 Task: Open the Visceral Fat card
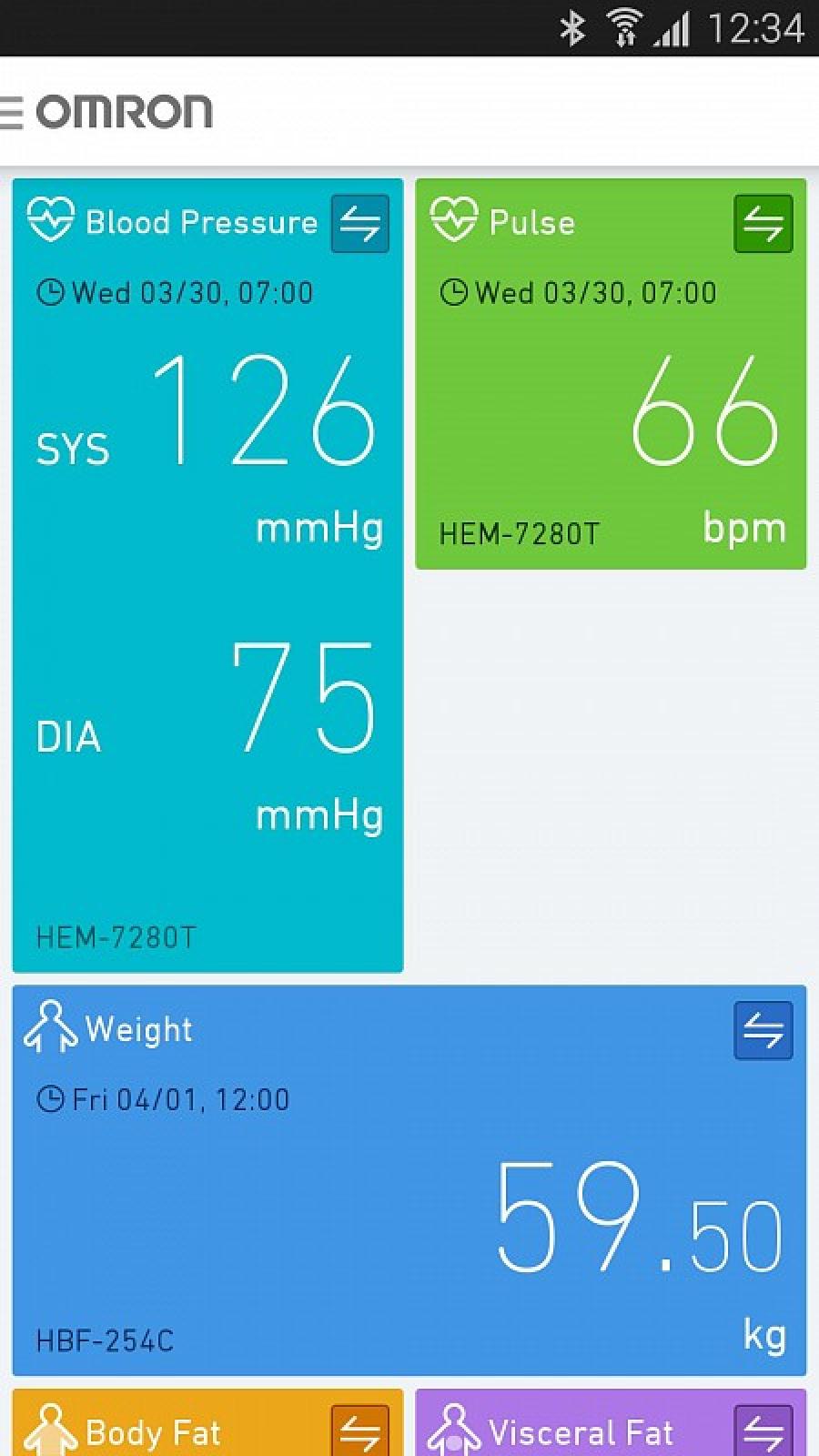tap(611, 1422)
